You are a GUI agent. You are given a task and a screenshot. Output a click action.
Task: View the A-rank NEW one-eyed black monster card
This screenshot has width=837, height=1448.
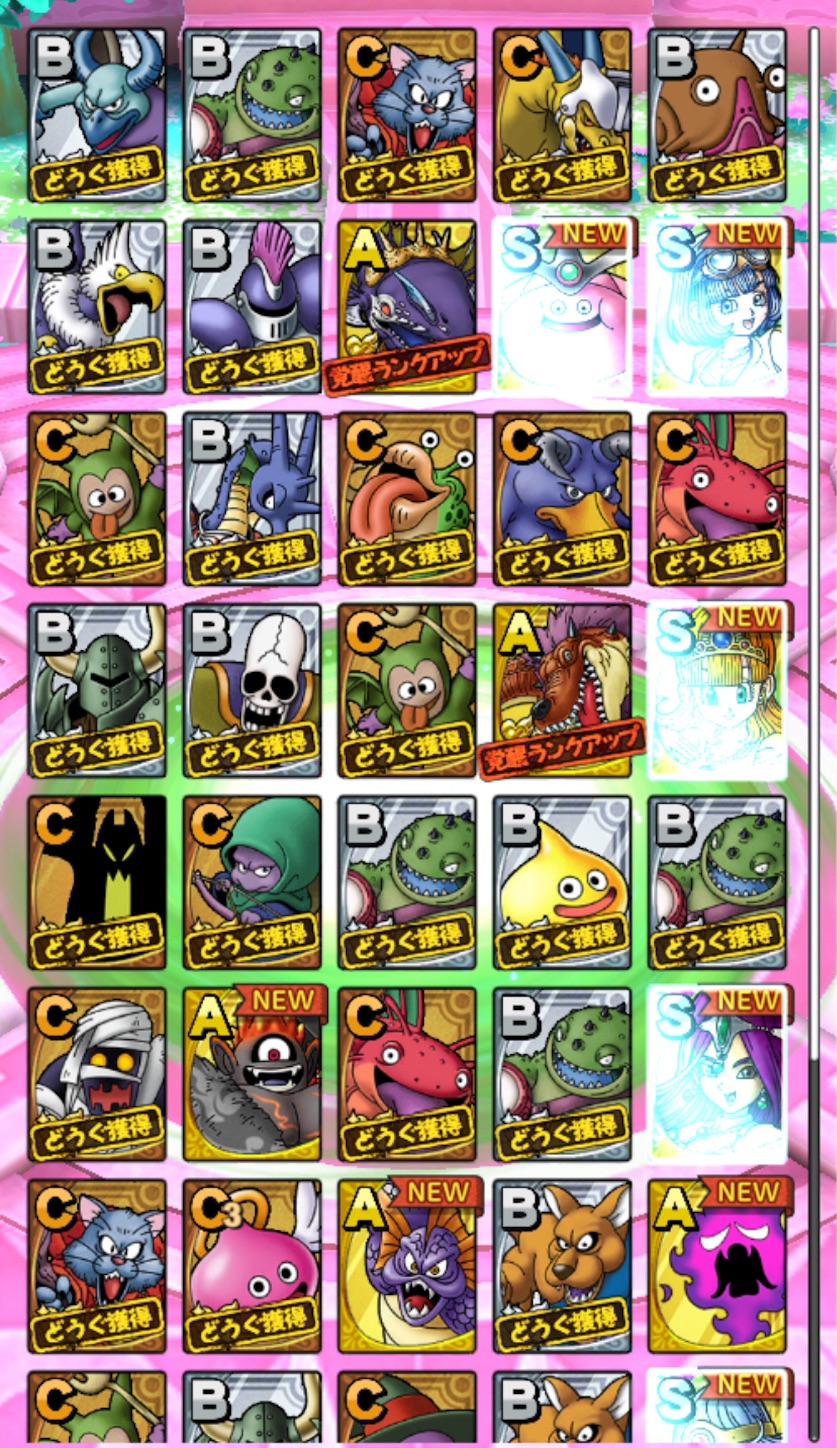[x=252, y=1074]
